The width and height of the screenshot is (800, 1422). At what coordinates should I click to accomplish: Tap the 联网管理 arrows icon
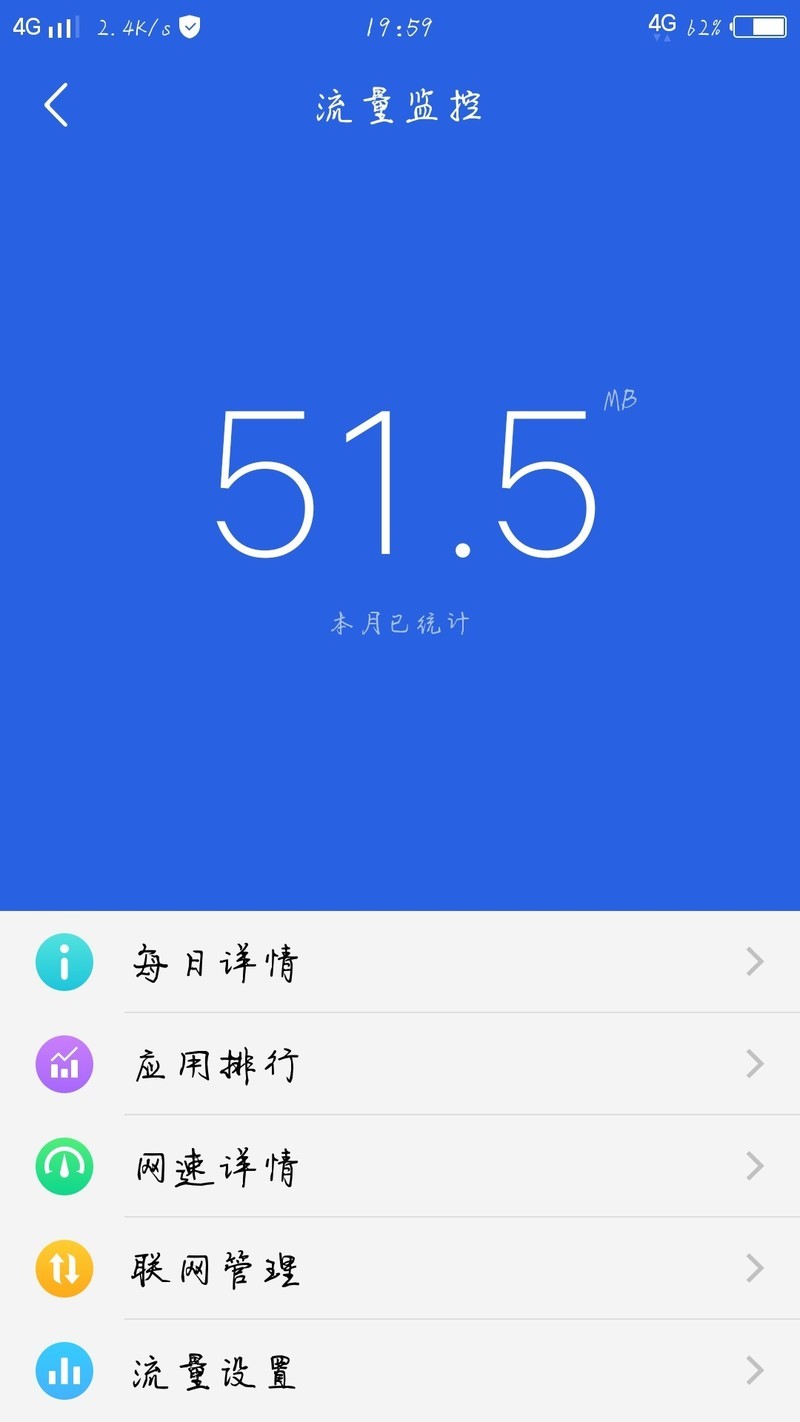[63, 1268]
